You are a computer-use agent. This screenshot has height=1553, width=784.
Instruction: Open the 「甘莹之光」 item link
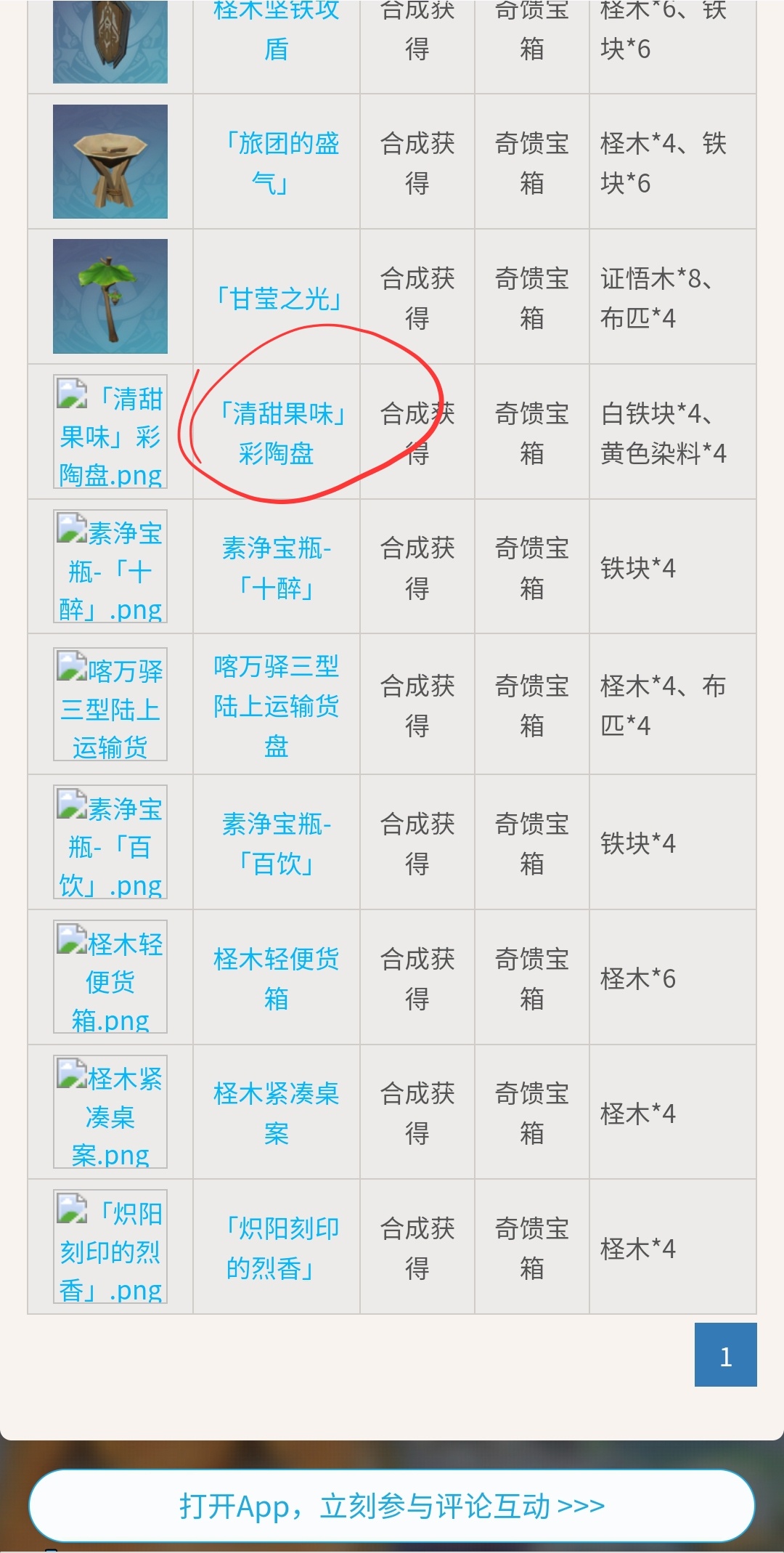[x=277, y=298]
